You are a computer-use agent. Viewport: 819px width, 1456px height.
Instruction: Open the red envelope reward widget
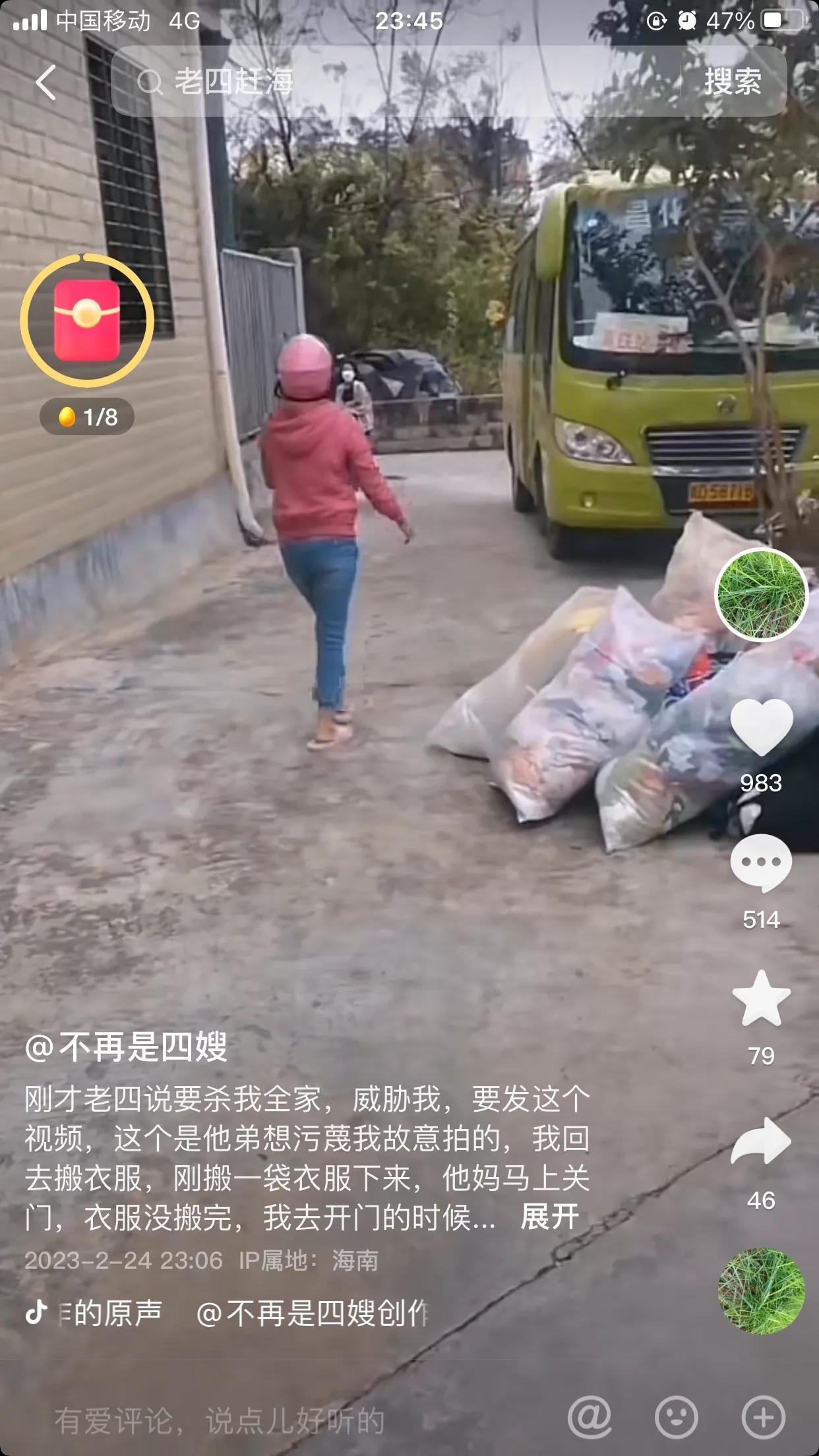click(87, 320)
